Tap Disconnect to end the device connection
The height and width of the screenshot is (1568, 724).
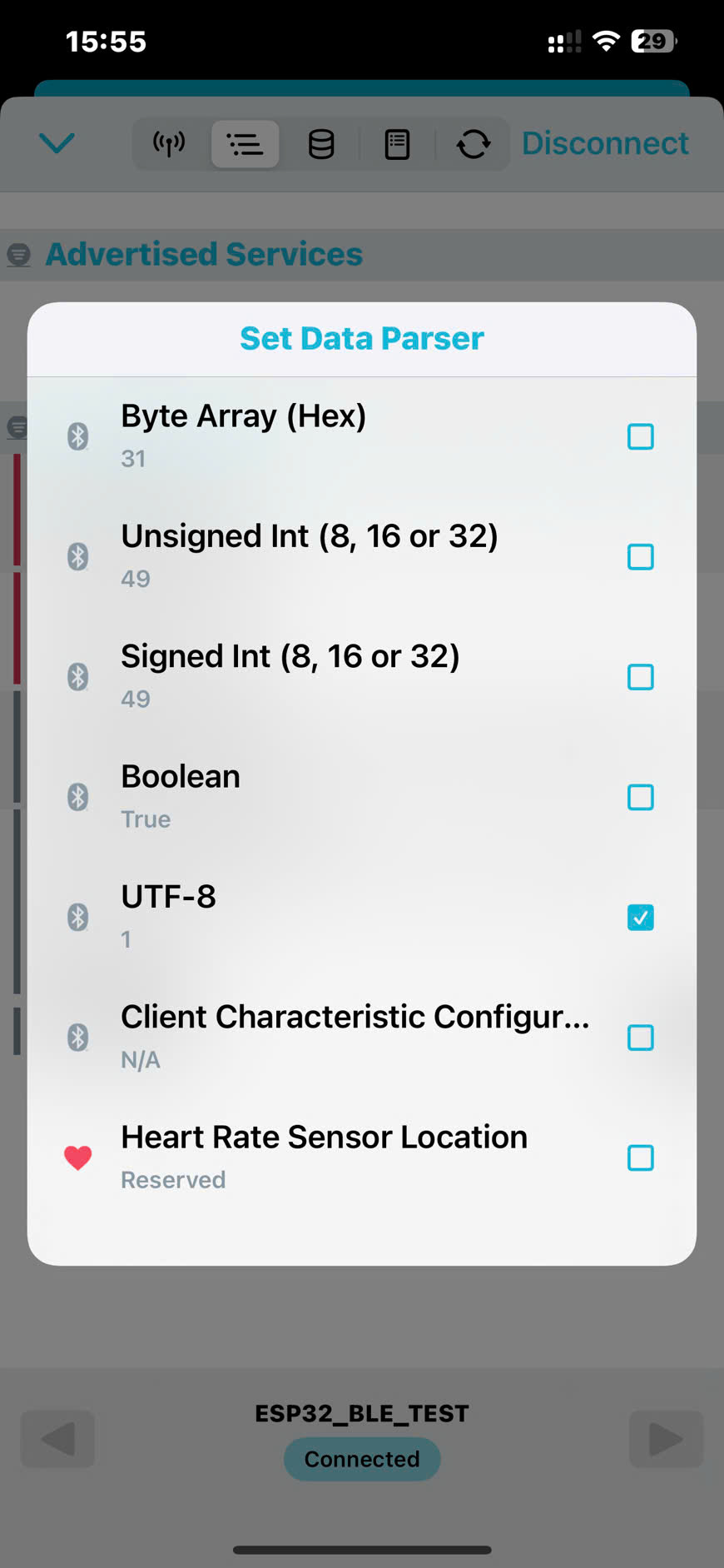coord(605,143)
